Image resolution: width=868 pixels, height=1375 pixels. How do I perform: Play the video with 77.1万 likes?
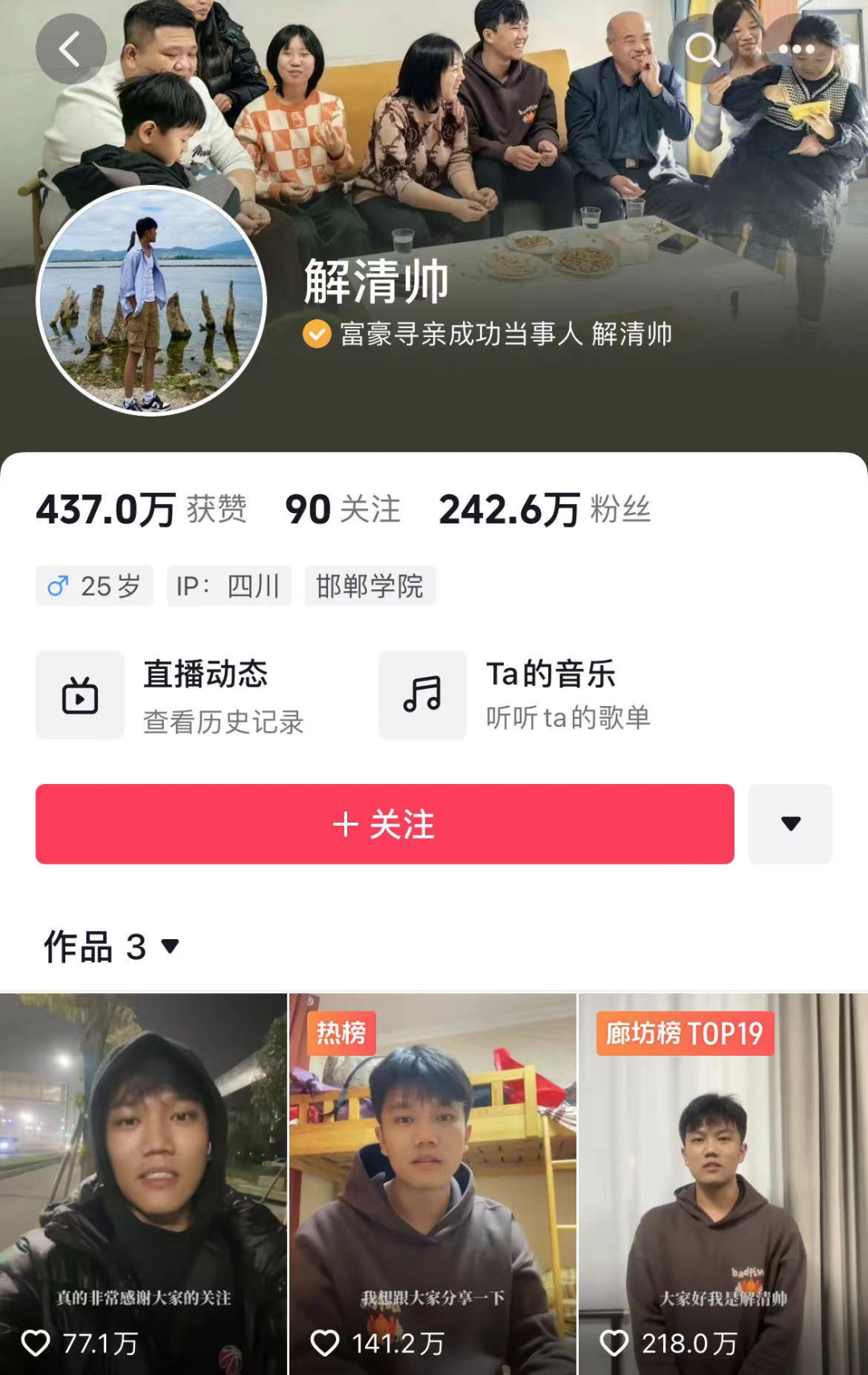pyautogui.click(x=143, y=1182)
